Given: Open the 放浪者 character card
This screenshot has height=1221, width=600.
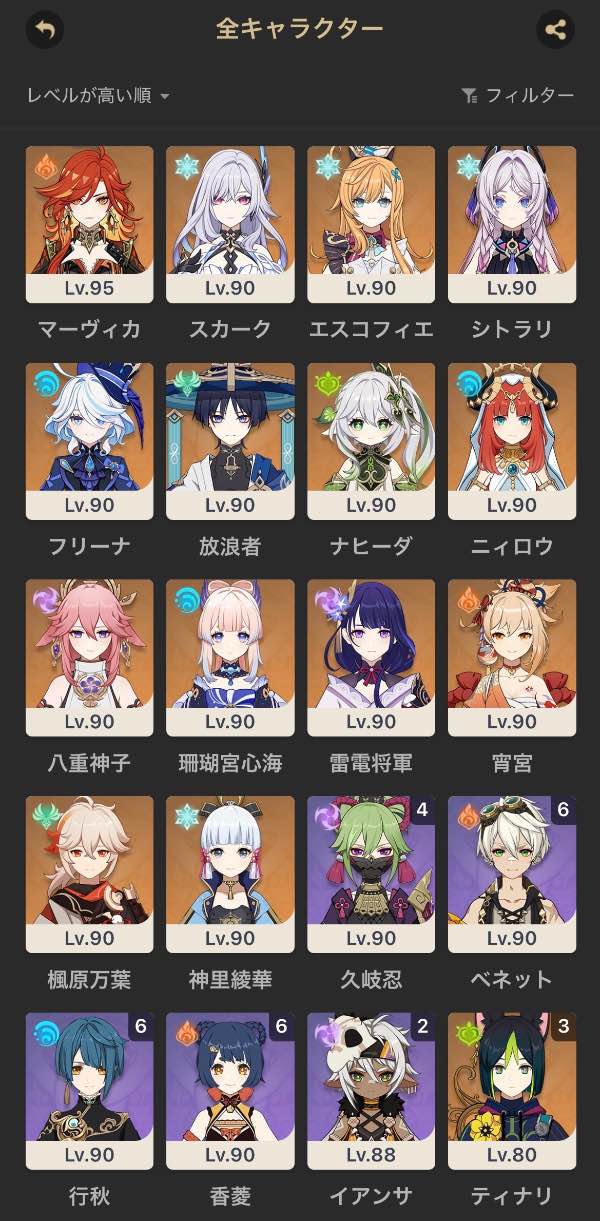Looking at the screenshot, I should [x=230, y=441].
